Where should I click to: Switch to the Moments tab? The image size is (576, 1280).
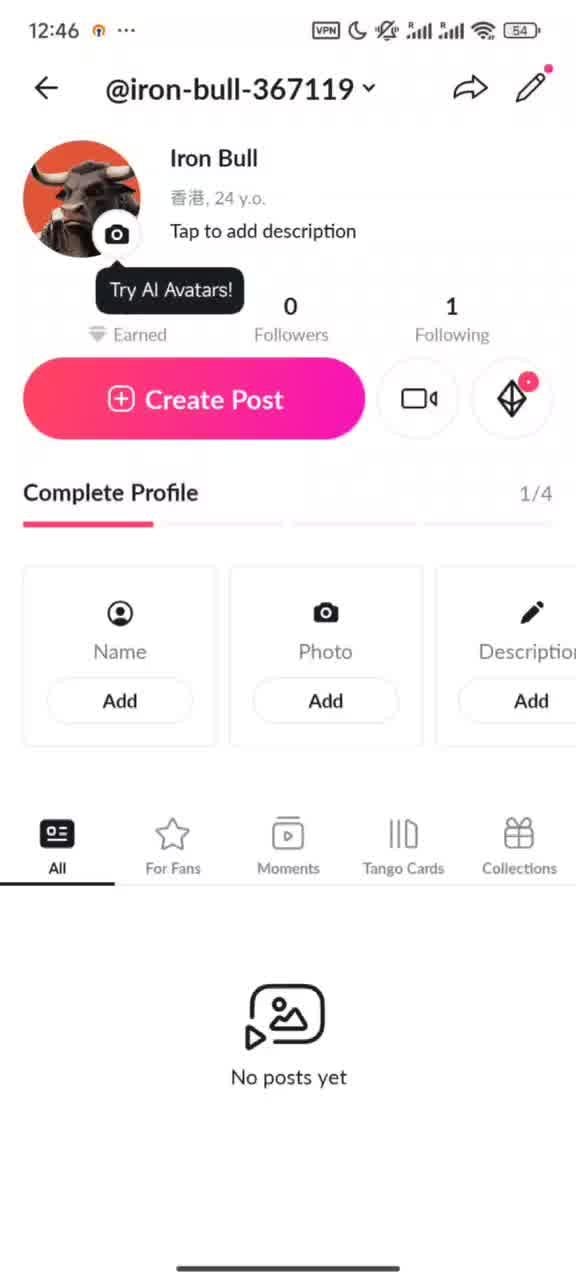coord(288,846)
